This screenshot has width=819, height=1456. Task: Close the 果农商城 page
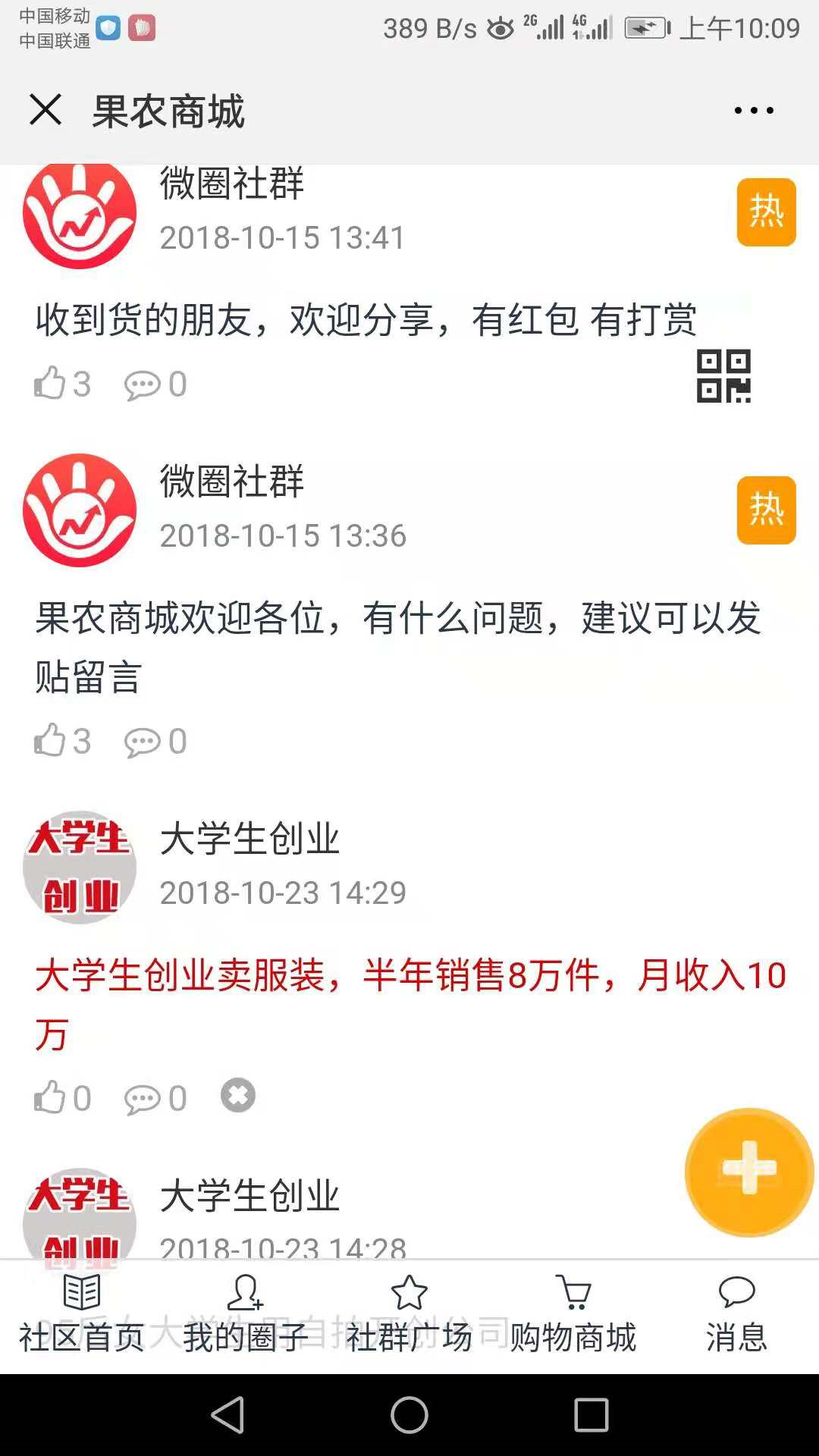(x=45, y=110)
